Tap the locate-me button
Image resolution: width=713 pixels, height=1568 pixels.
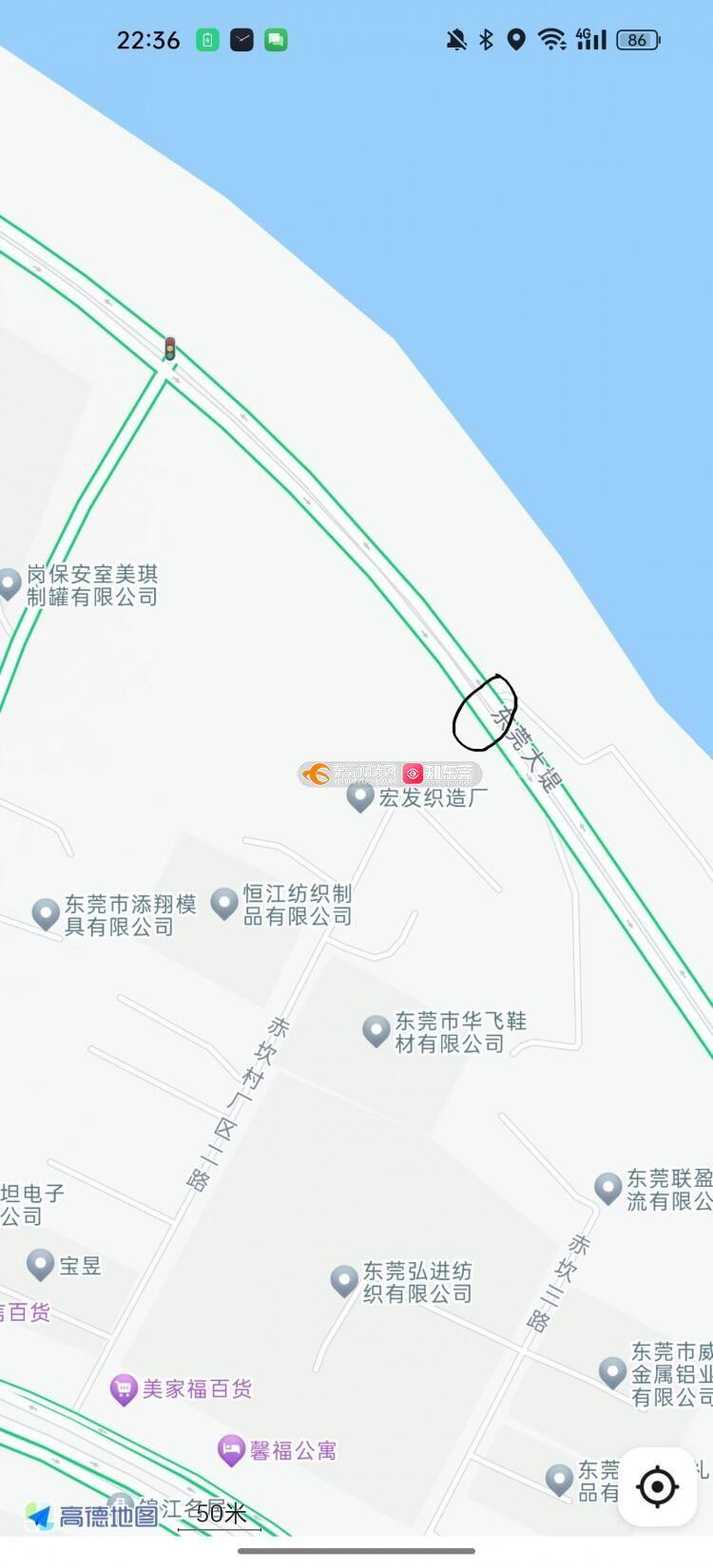click(657, 1486)
